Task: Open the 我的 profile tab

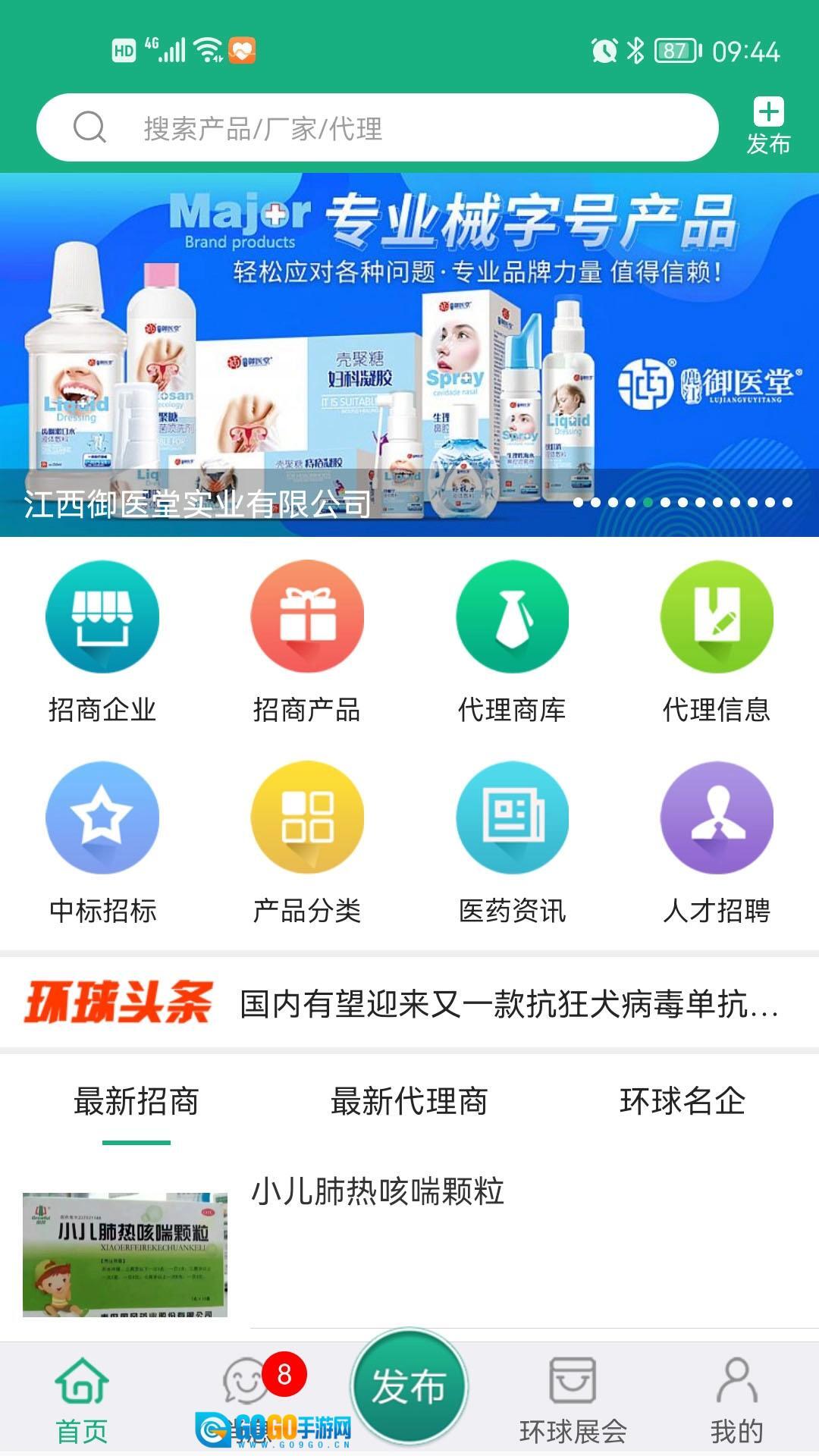Action: pyautogui.click(x=736, y=1400)
